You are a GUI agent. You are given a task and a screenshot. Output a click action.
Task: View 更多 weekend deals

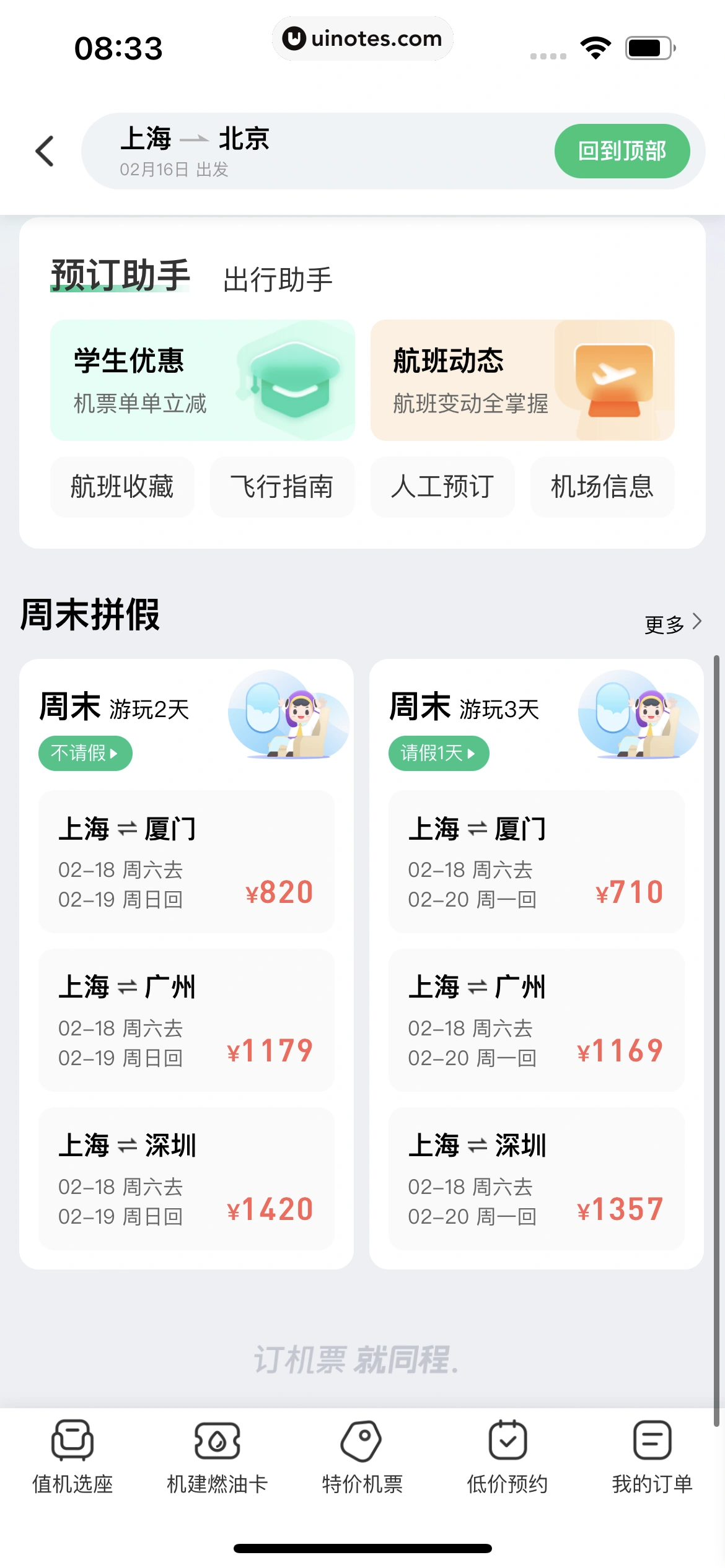(672, 624)
